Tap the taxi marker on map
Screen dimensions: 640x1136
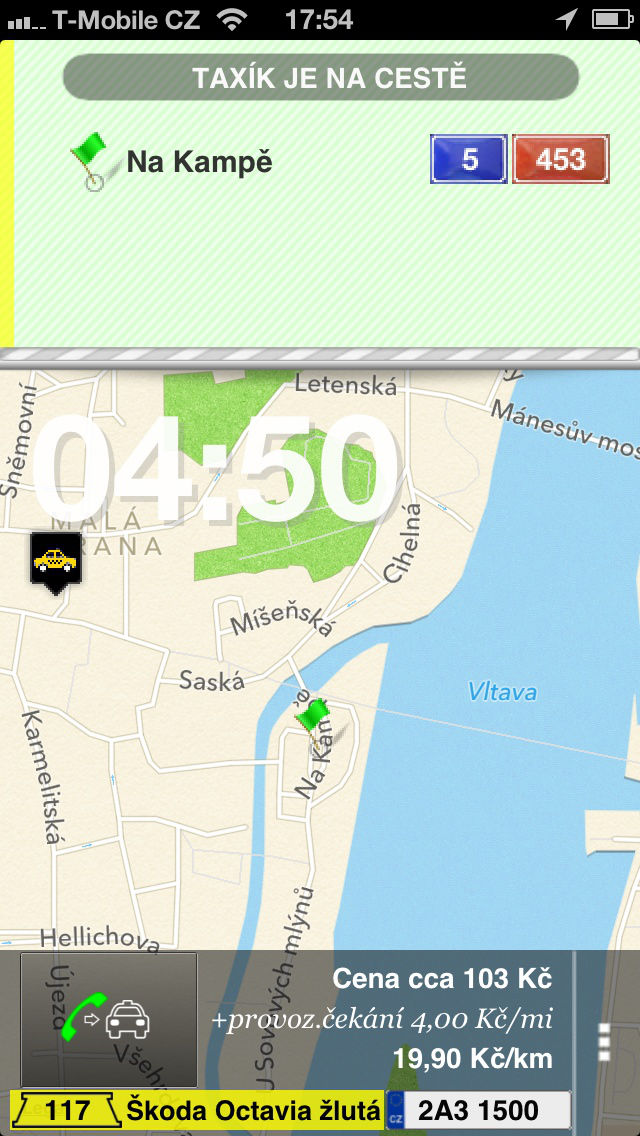pos(55,562)
